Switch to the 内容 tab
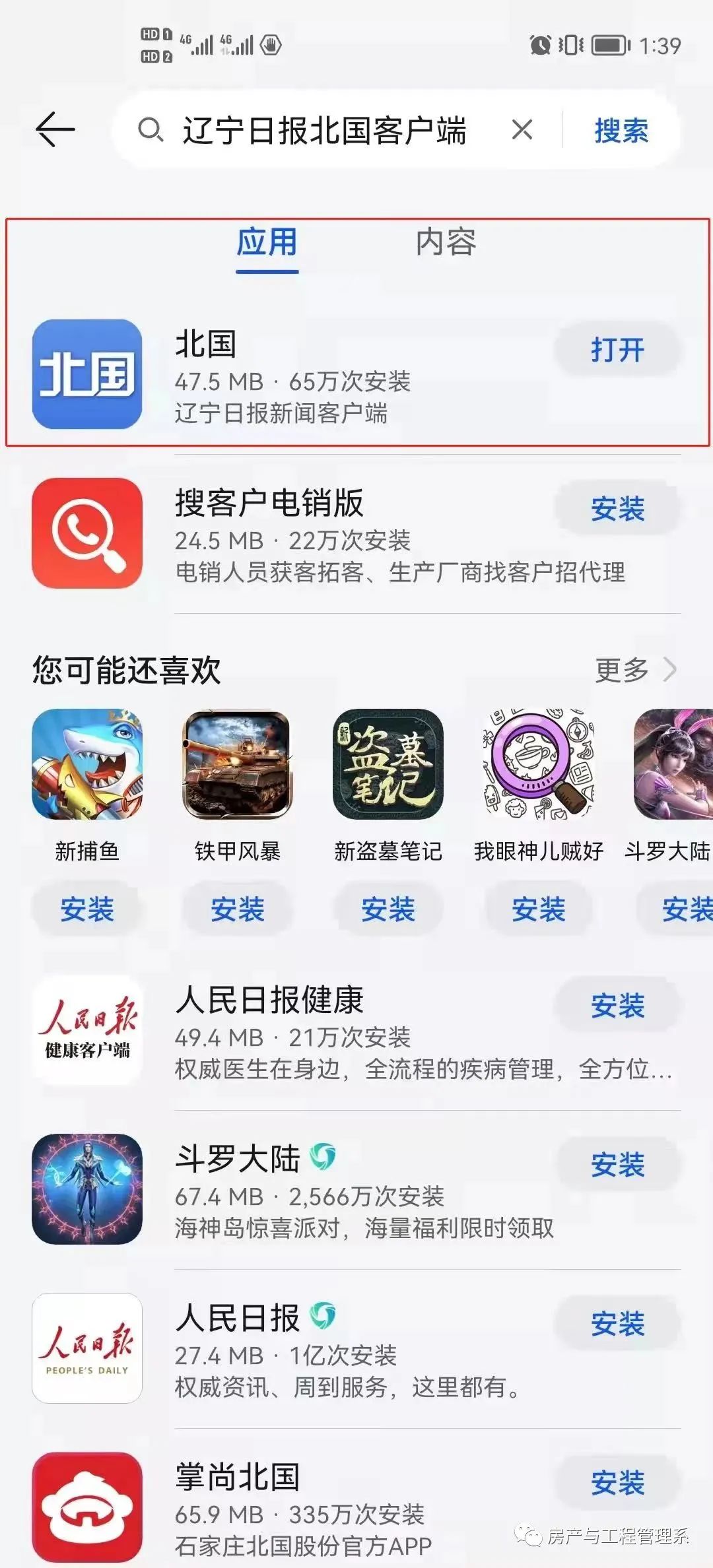 446,242
